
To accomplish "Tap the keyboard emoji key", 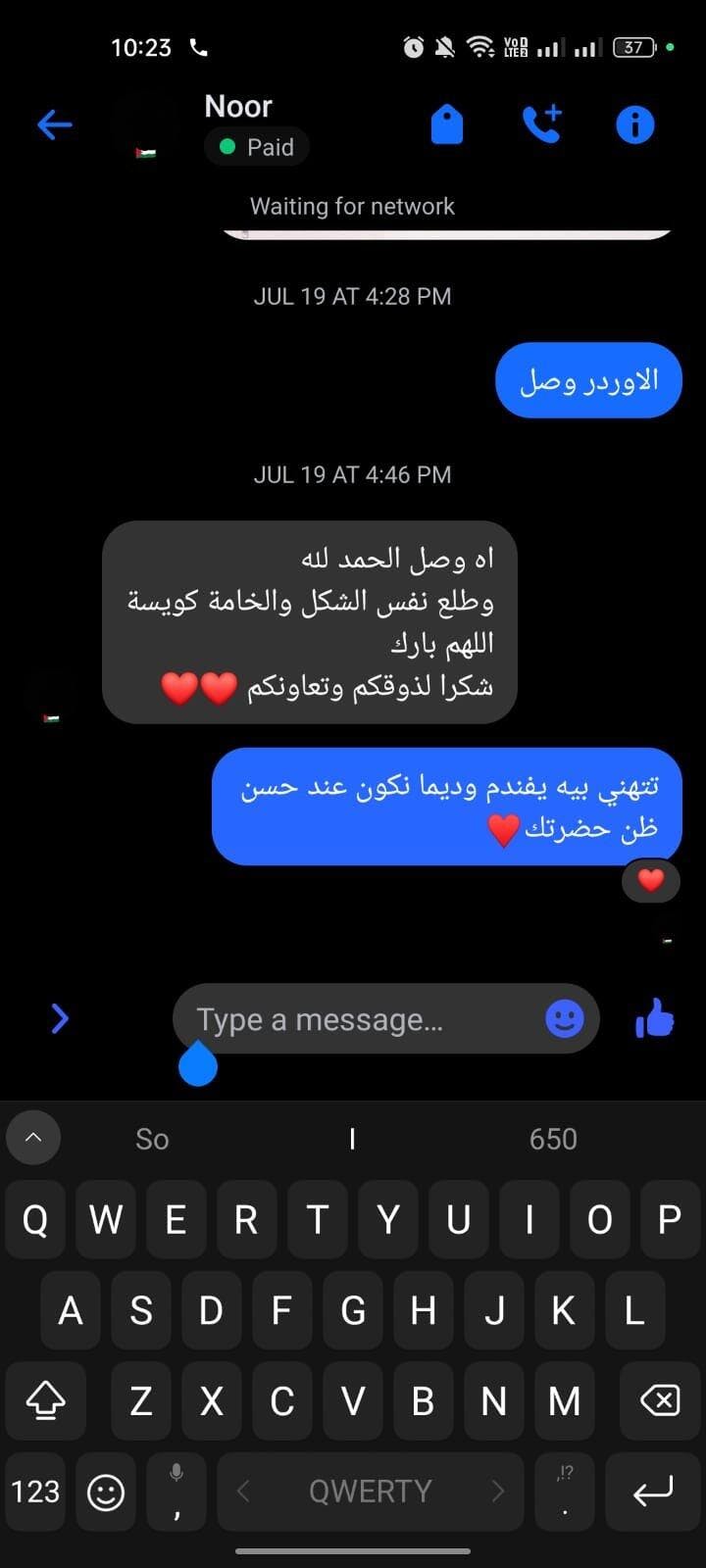I will [x=106, y=1492].
